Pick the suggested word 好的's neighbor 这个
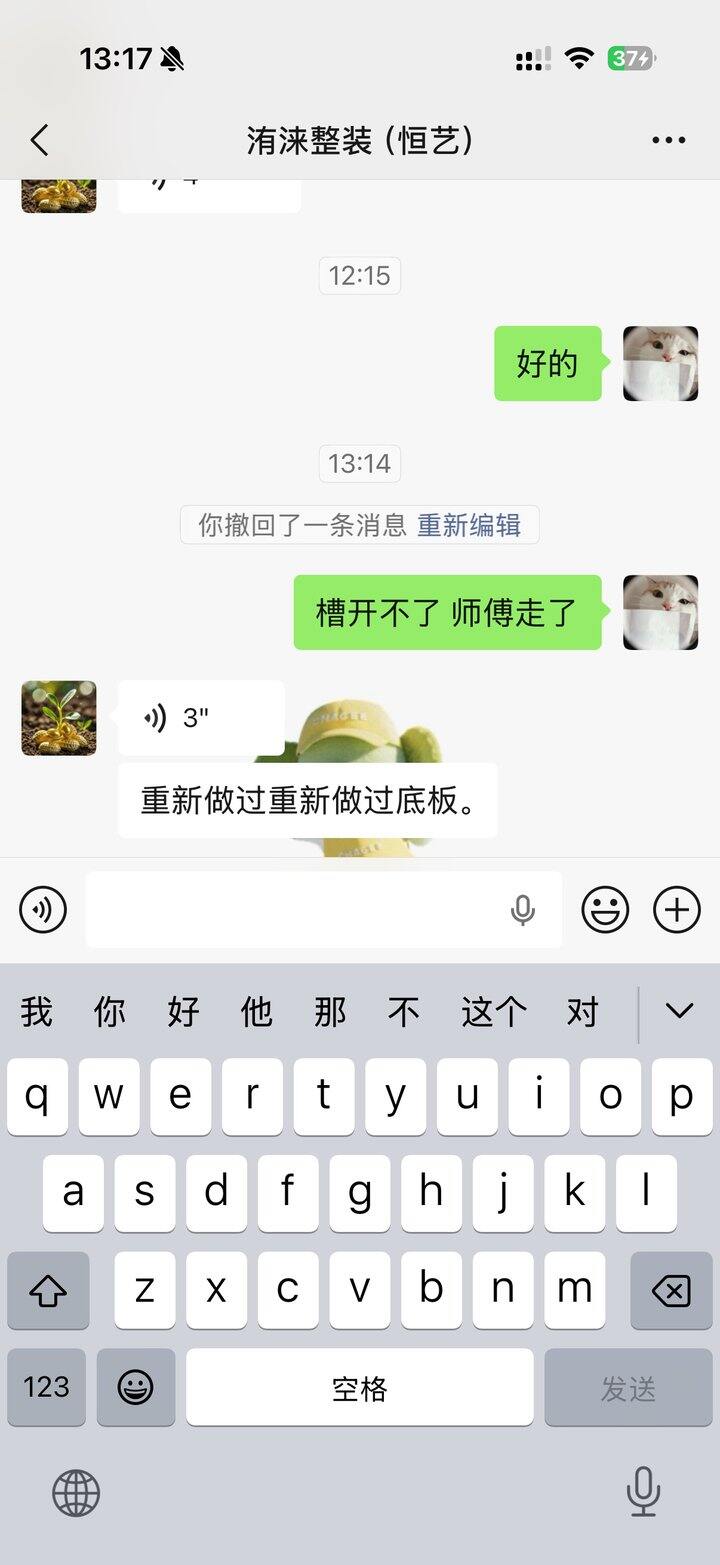 coord(493,1012)
